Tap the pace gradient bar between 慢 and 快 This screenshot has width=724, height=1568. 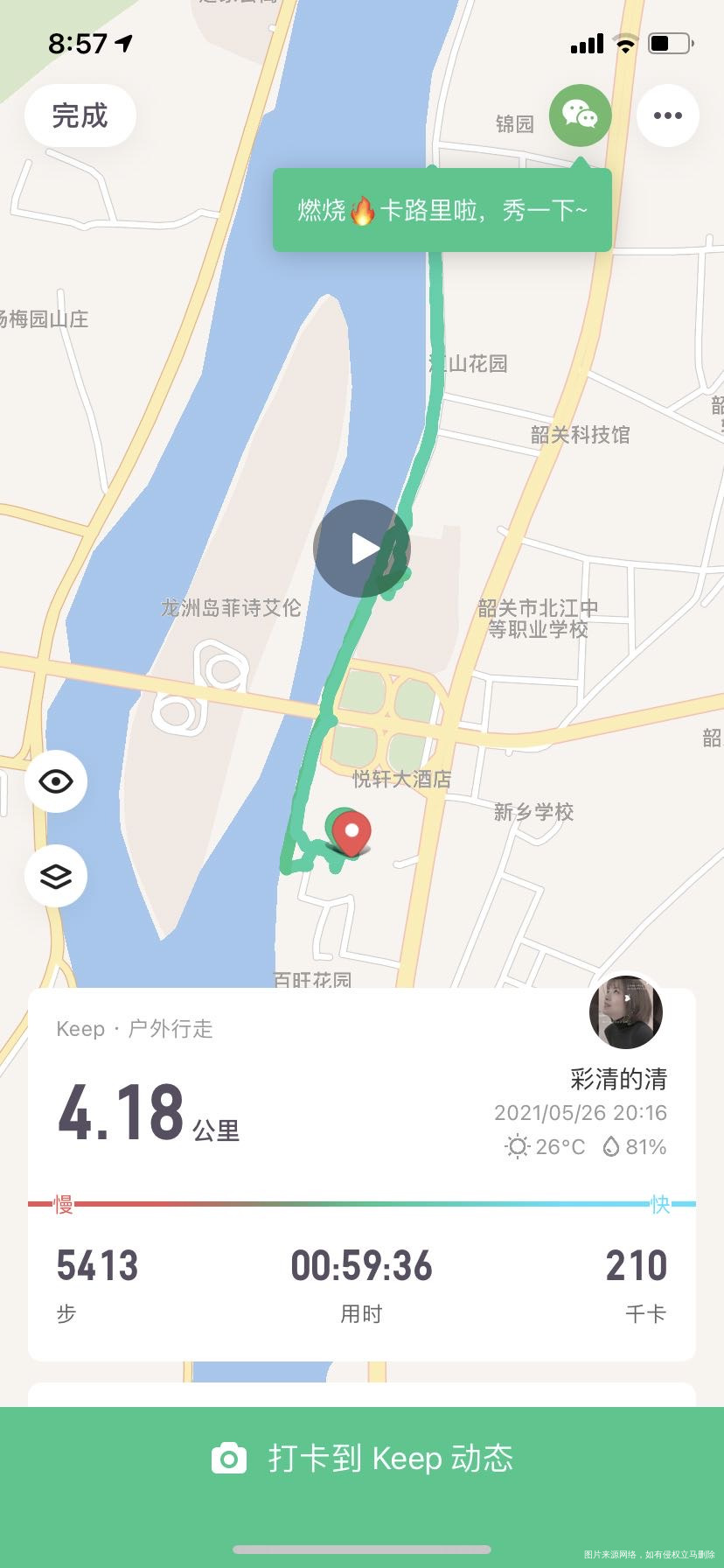[362, 1204]
